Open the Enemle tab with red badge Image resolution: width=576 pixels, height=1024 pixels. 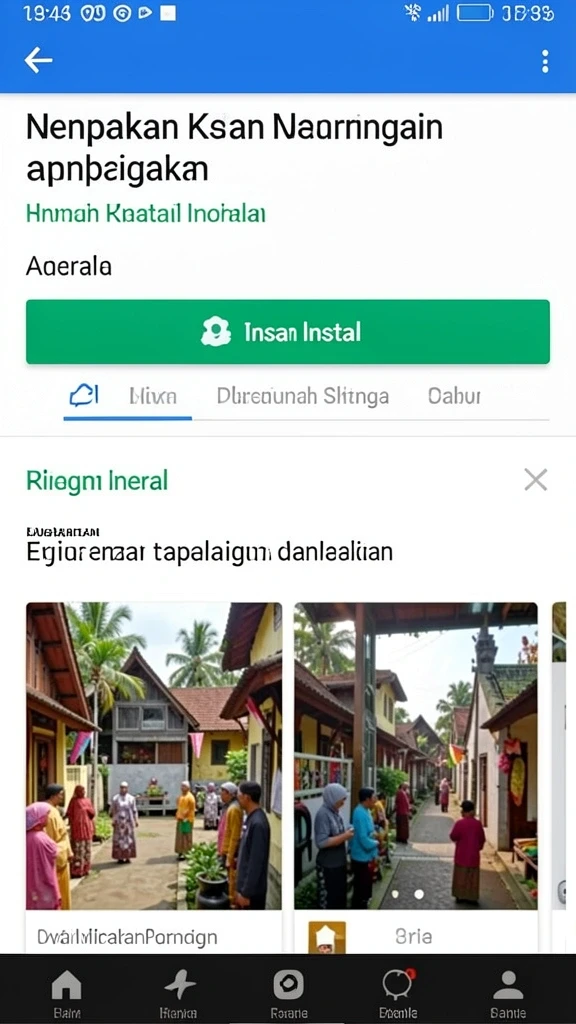click(x=399, y=993)
